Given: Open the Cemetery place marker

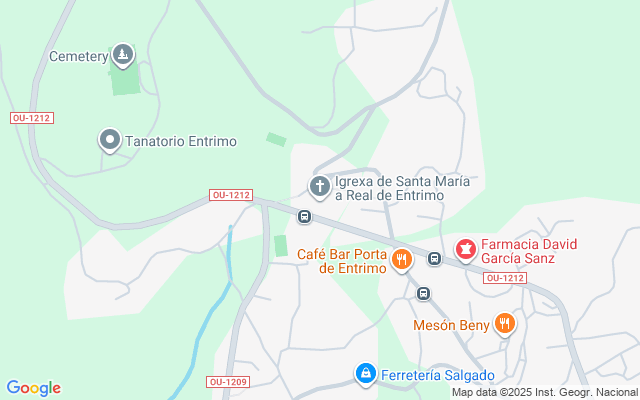Looking at the screenshot, I should click(122, 55).
